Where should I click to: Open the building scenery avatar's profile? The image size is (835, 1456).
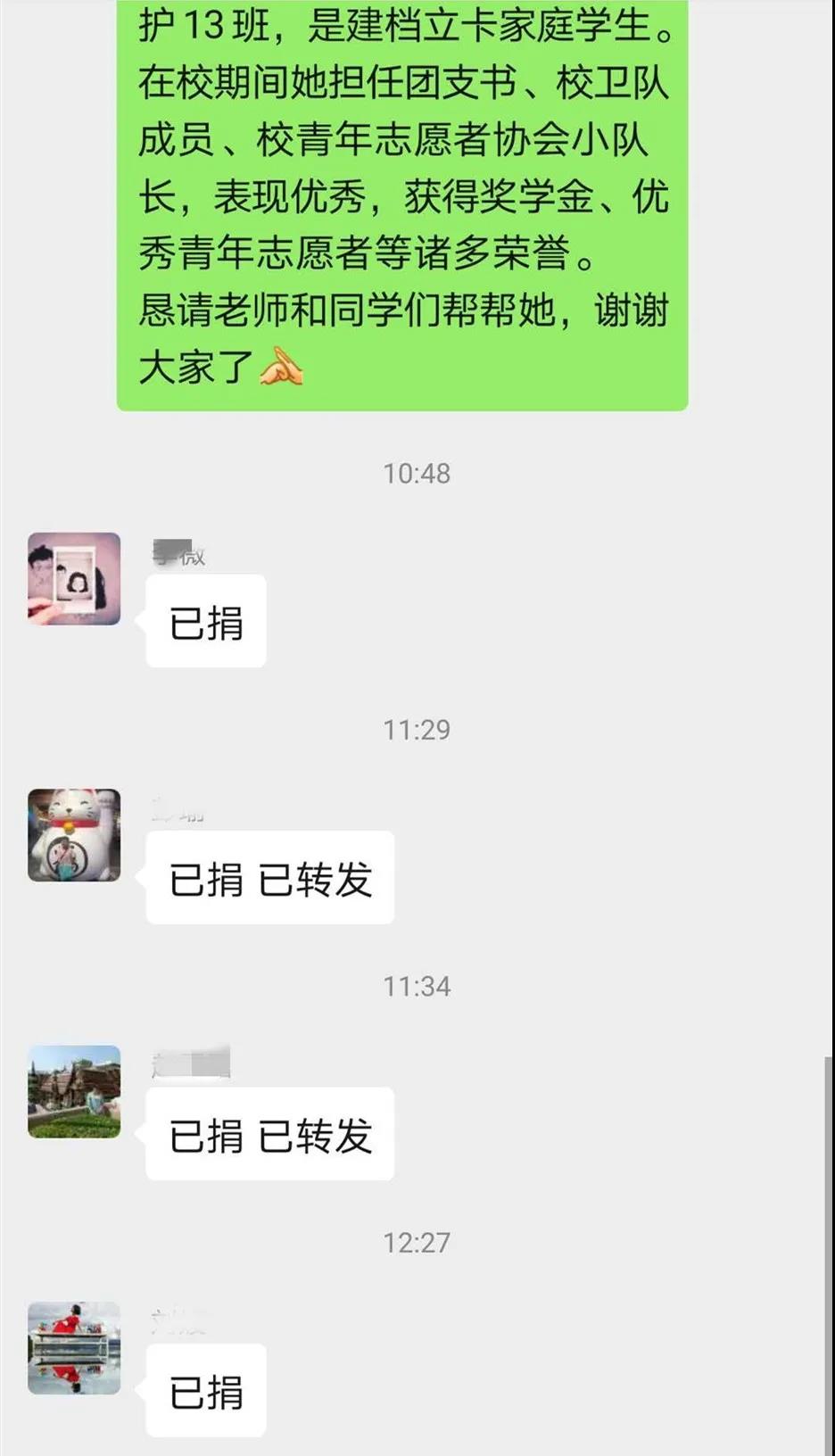click(x=74, y=1091)
